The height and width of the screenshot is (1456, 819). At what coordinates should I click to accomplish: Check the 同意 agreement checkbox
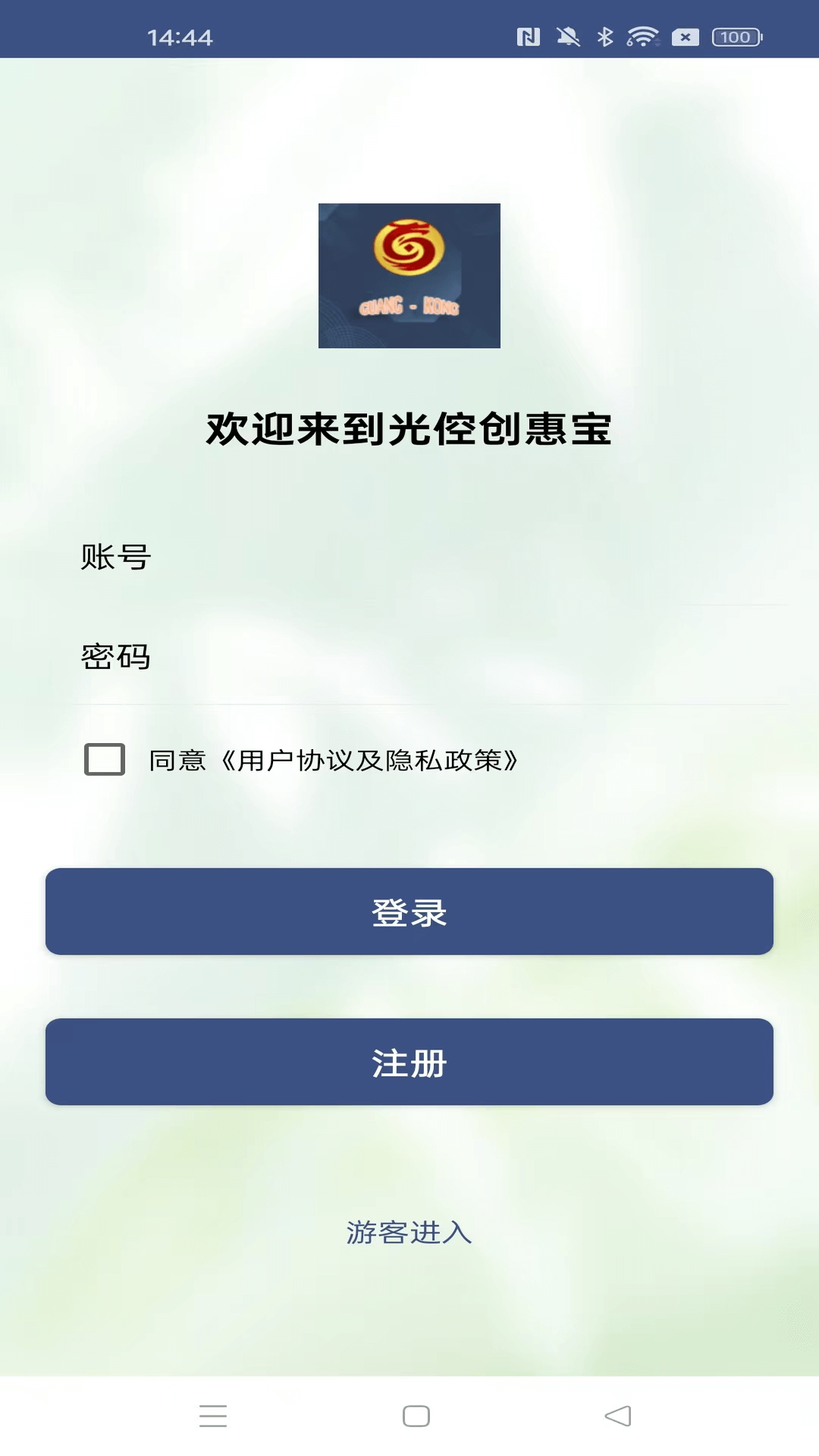point(105,759)
